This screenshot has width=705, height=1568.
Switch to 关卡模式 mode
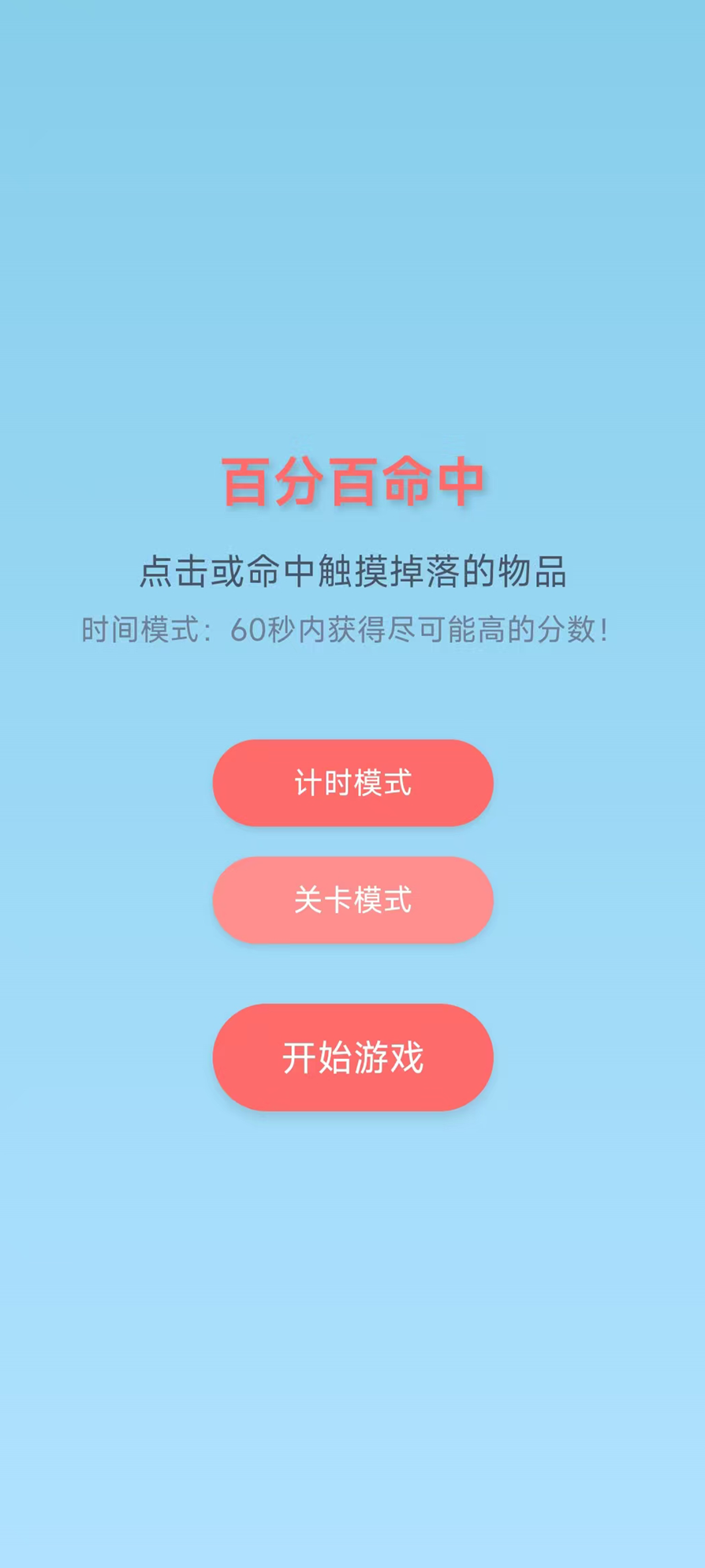pos(352,900)
